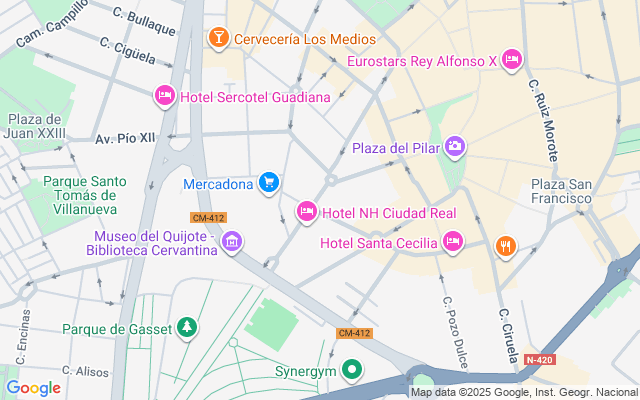Open the Hotel NH Ciudad Real marker
640x400 pixels.
click(x=307, y=211)
